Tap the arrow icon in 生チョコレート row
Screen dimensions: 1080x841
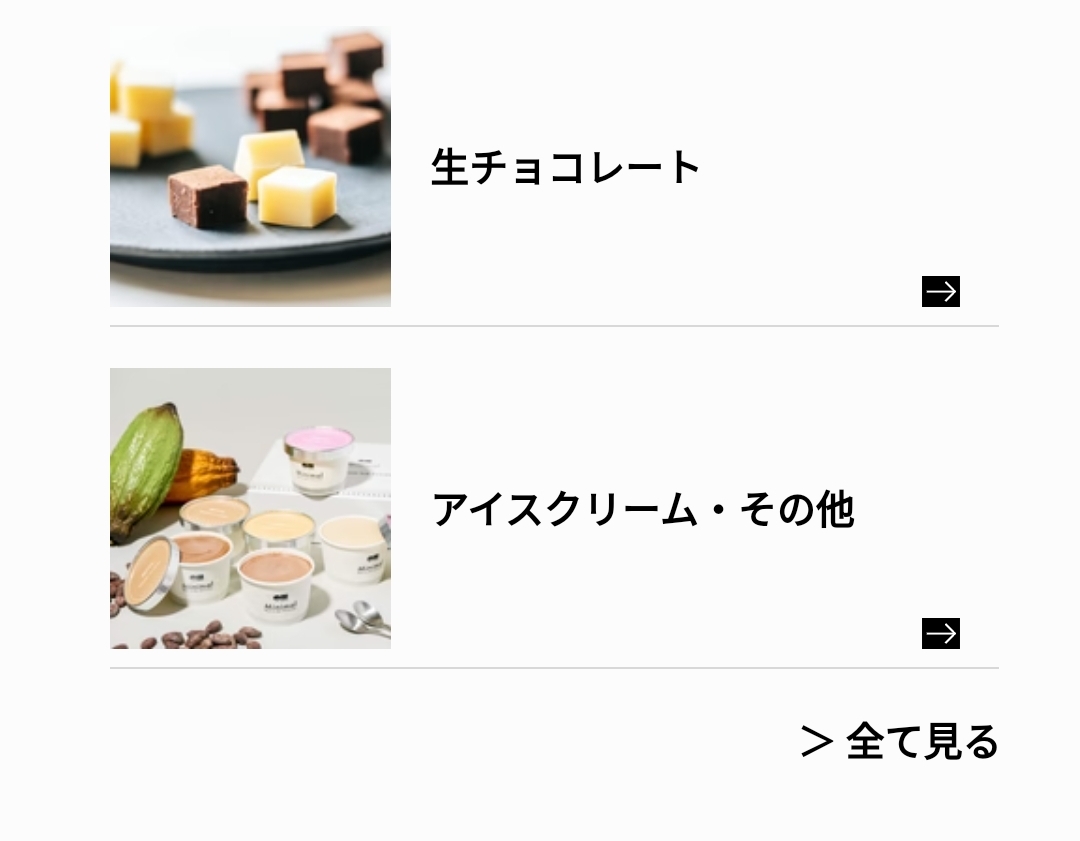pyautogui.click(x=940, y=292)
